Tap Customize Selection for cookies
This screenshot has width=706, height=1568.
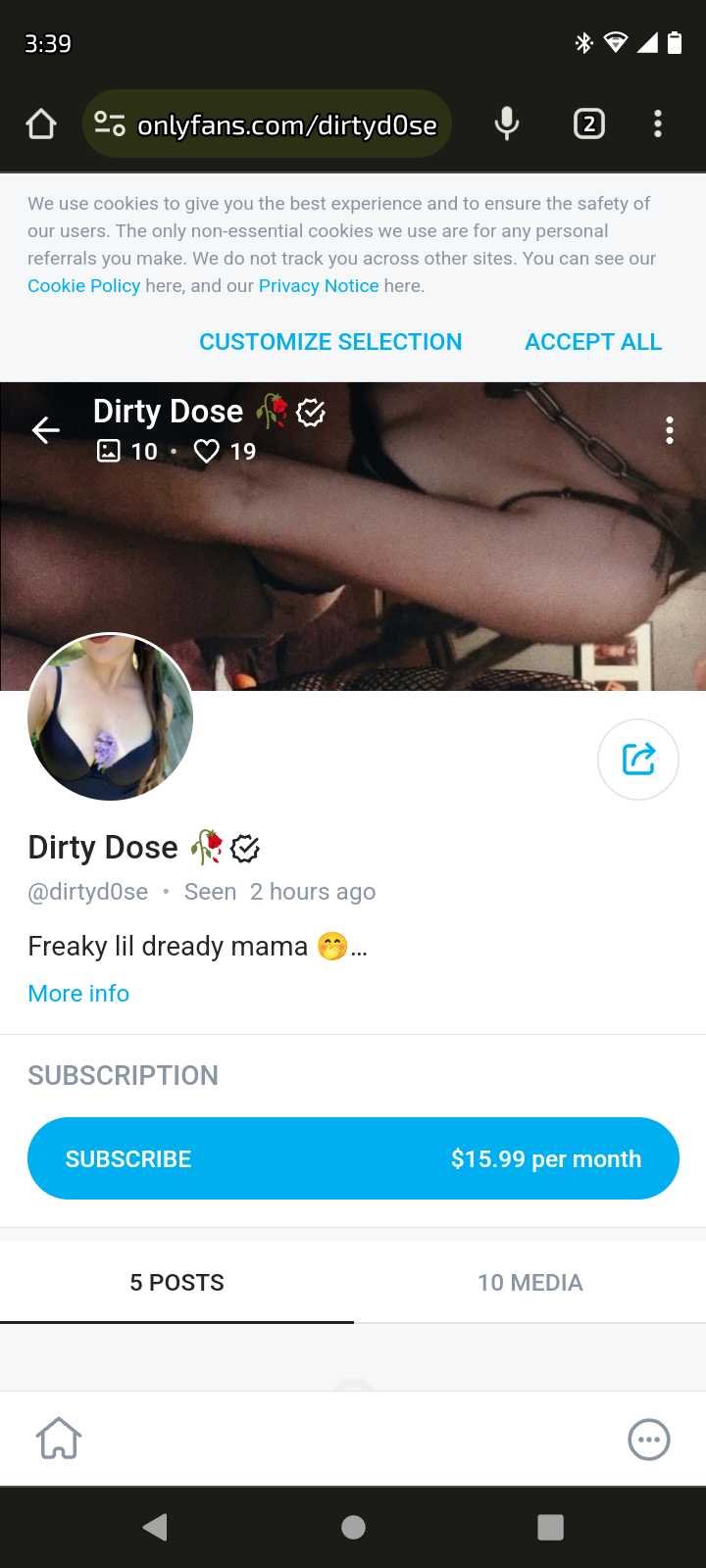pyautogui.click(x=330, y=342)
